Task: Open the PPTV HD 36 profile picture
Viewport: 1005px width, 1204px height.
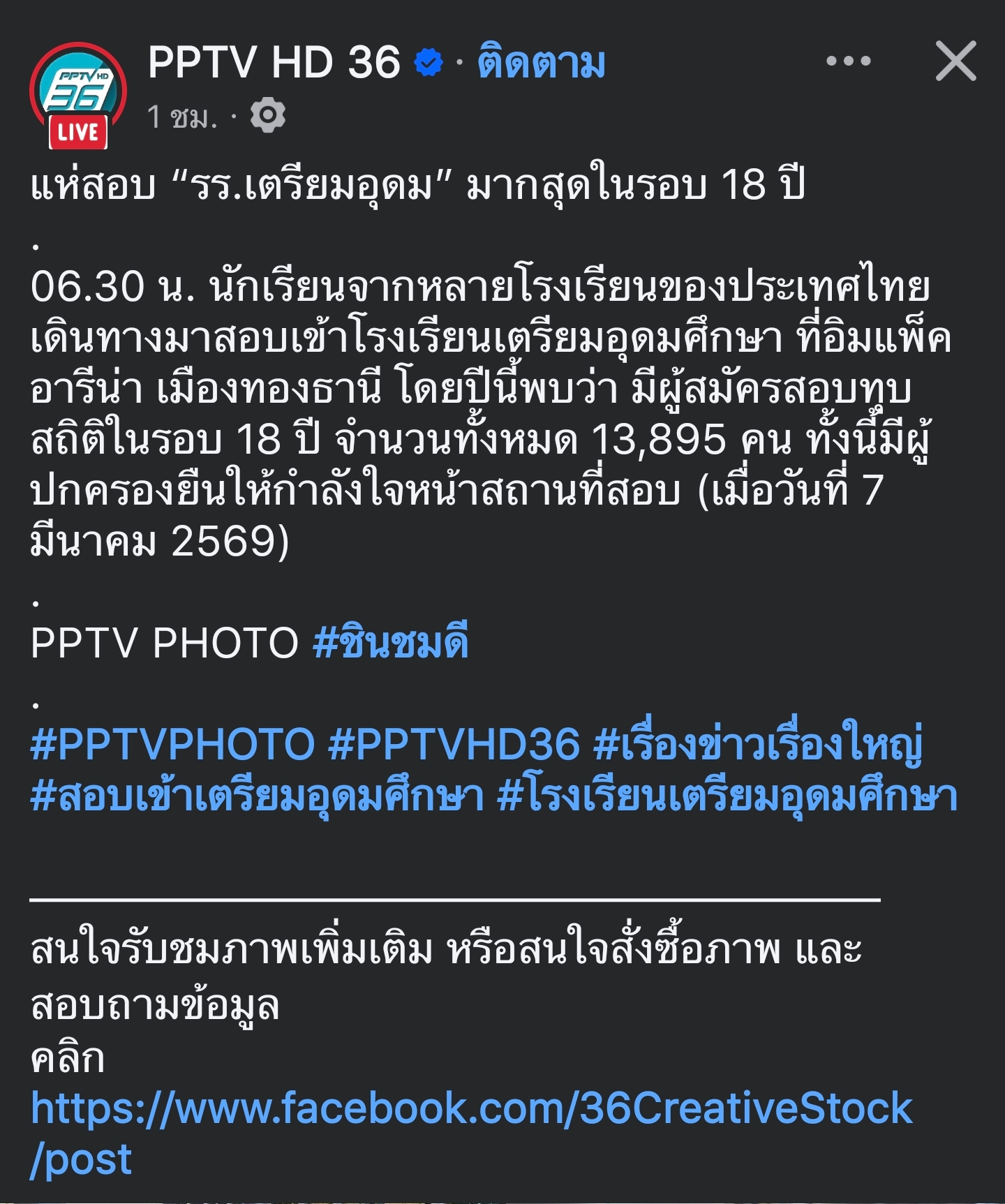Action: (x=78, y=95)
